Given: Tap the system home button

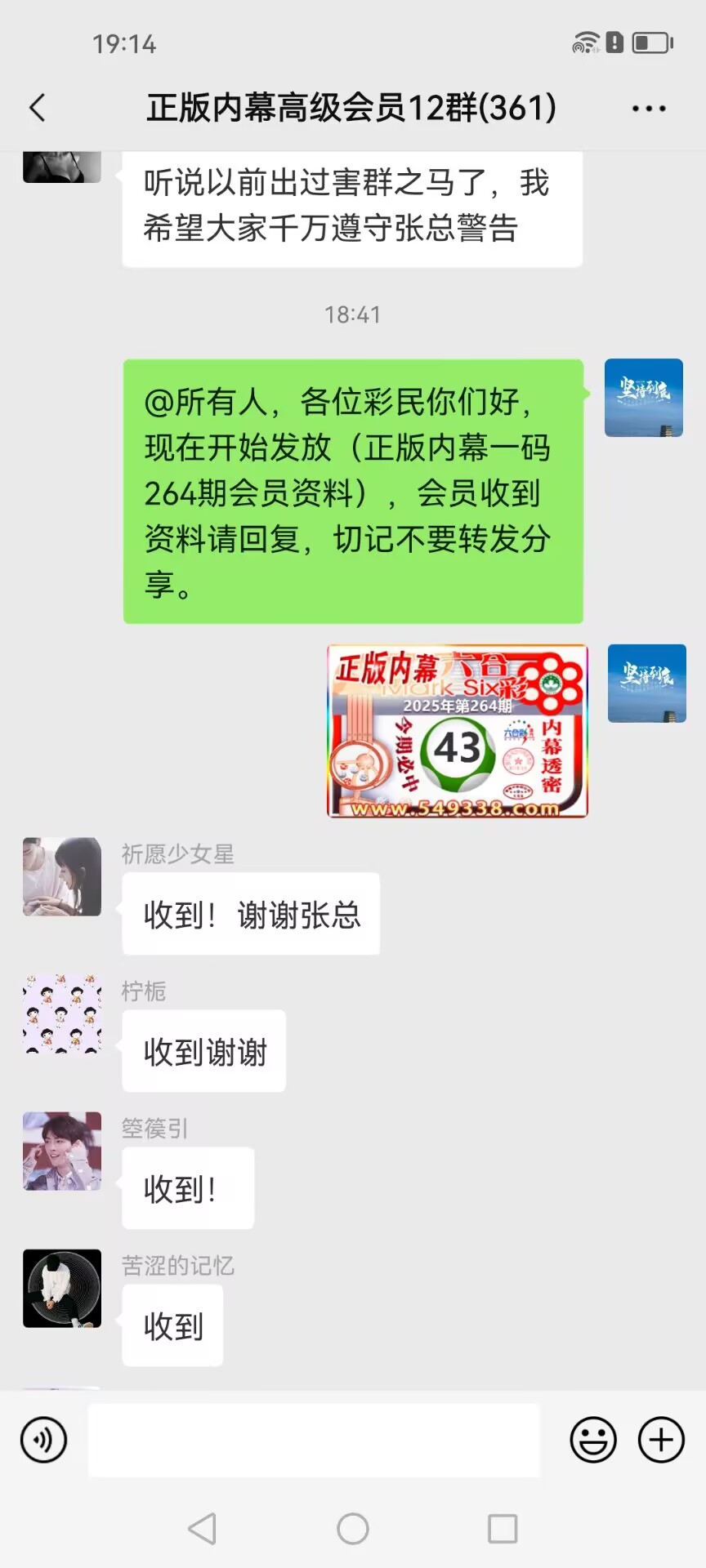Looking at the screenshot, I should pyautogui.click(x=353, y=1529).
